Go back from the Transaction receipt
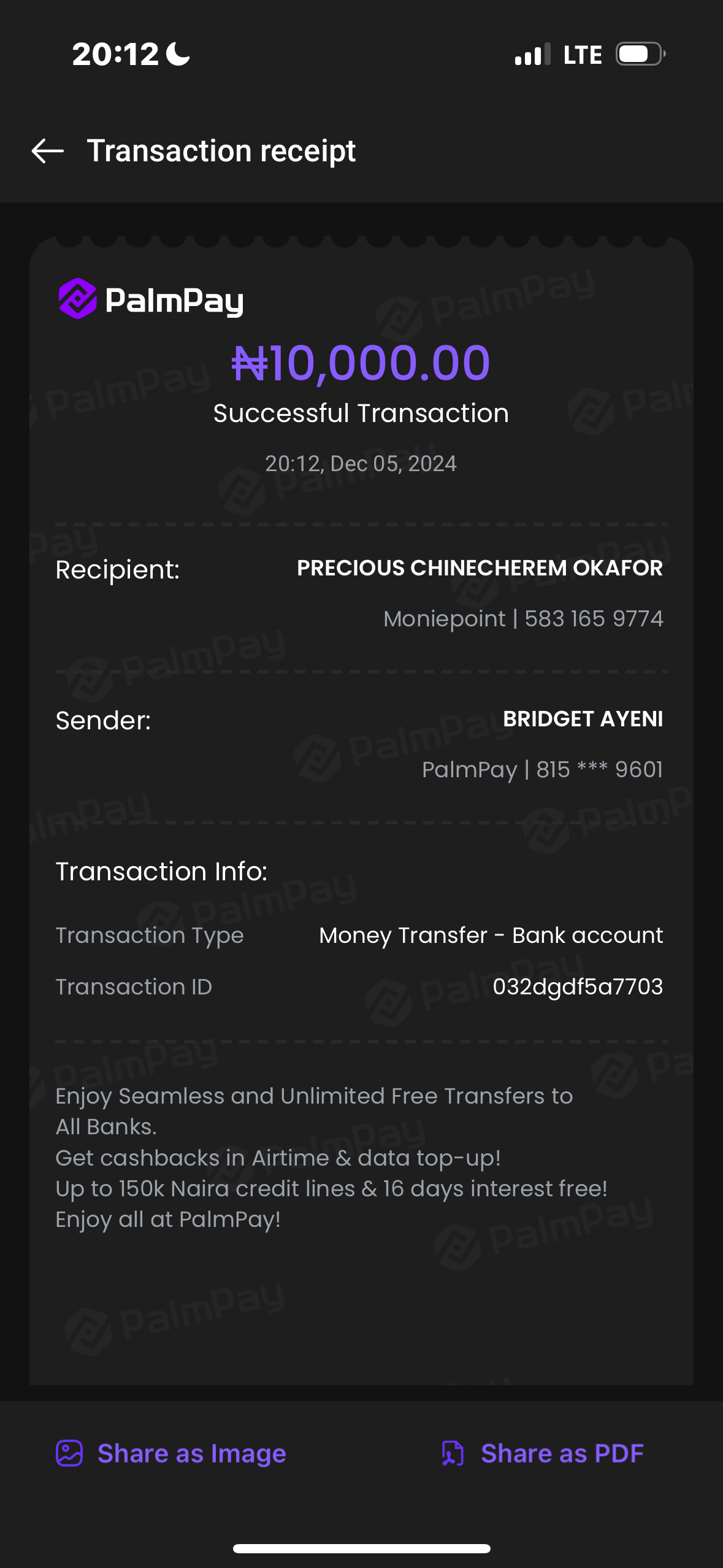 [48, 151]
